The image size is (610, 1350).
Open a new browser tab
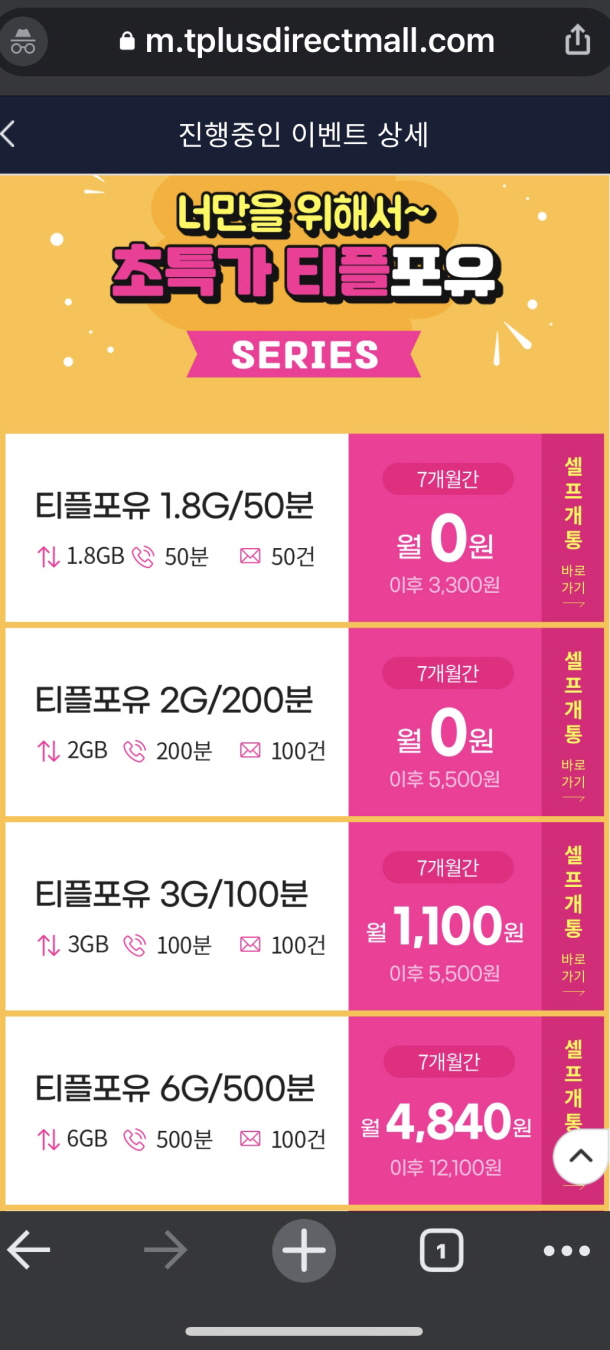pyautogui.click(x=304, y=1250)
